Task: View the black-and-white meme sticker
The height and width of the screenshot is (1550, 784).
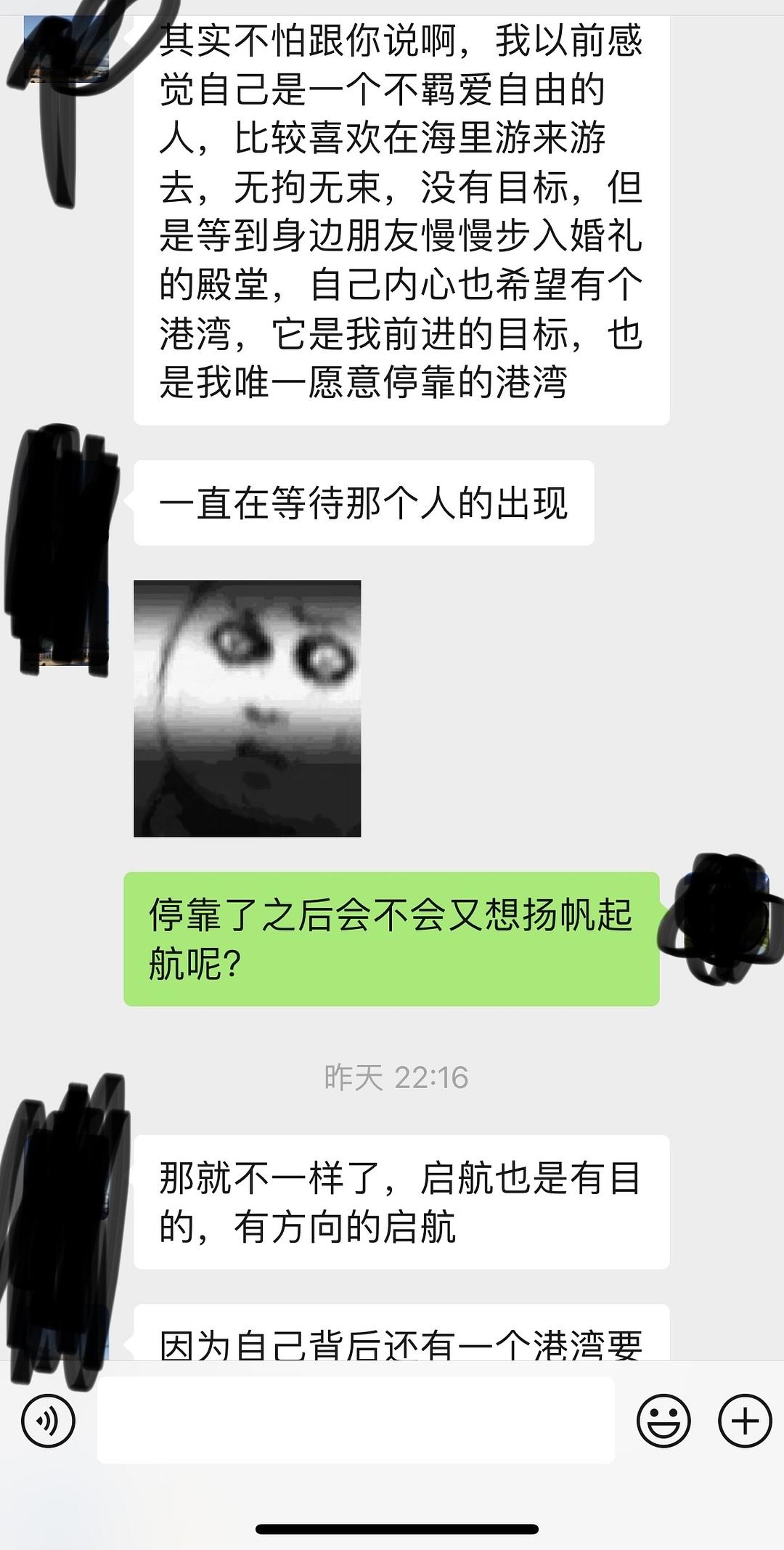Action: click(247, 708)
